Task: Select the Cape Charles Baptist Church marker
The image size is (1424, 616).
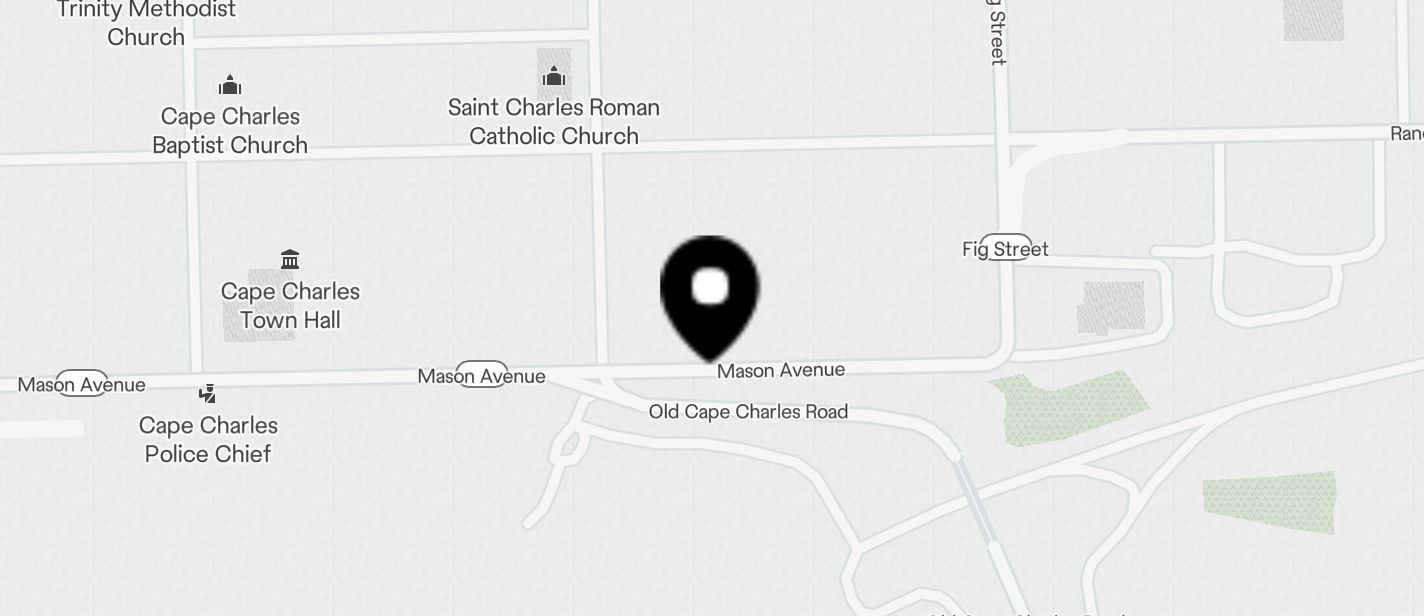Action: [230, 85]
